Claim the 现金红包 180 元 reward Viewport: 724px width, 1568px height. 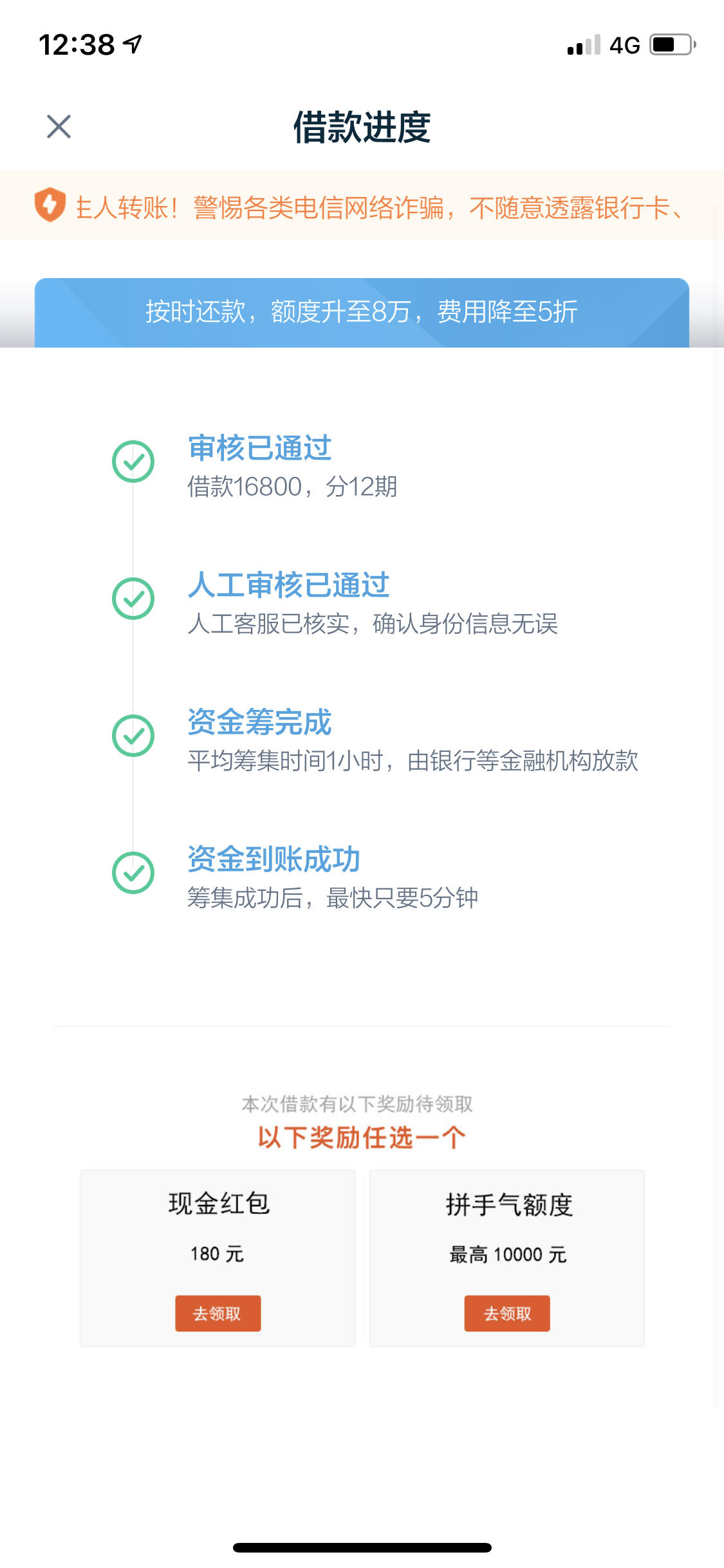pyautogui.click(x=218, y=1313)
